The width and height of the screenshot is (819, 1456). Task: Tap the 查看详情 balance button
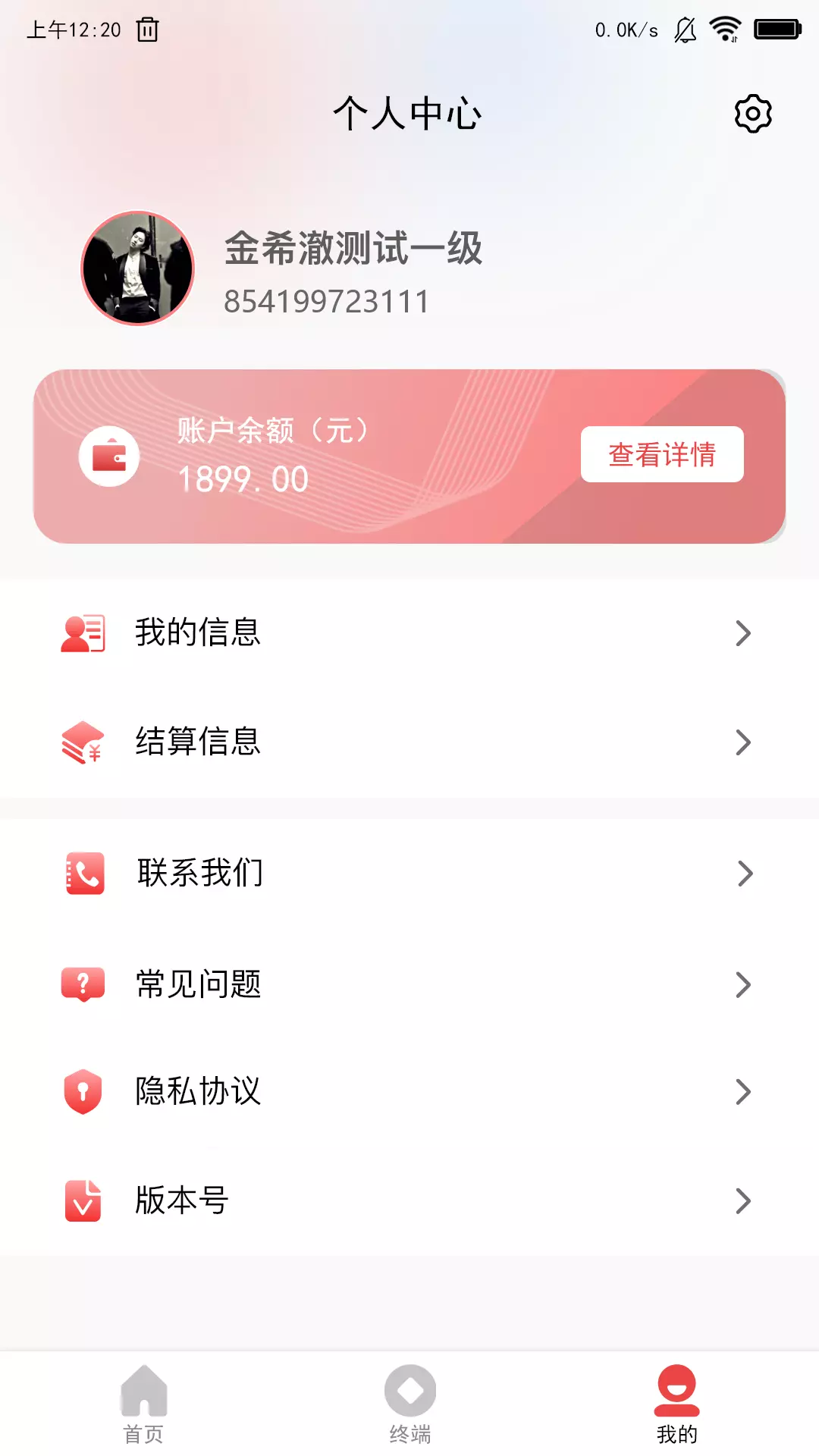coord(662,454)
